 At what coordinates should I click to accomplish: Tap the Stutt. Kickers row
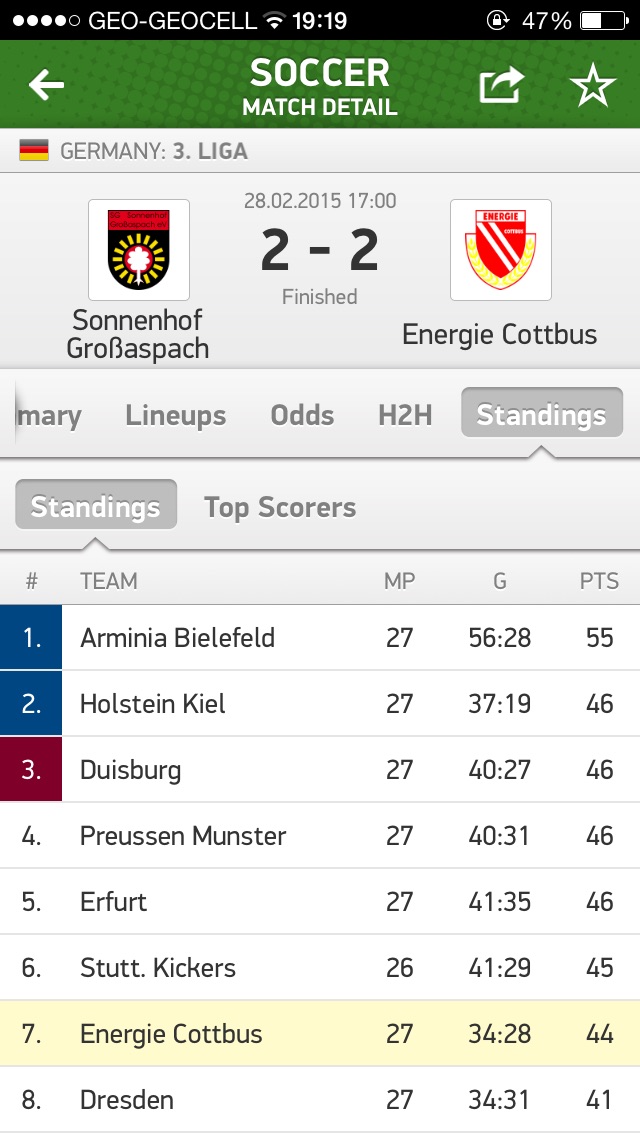[320, 968]
